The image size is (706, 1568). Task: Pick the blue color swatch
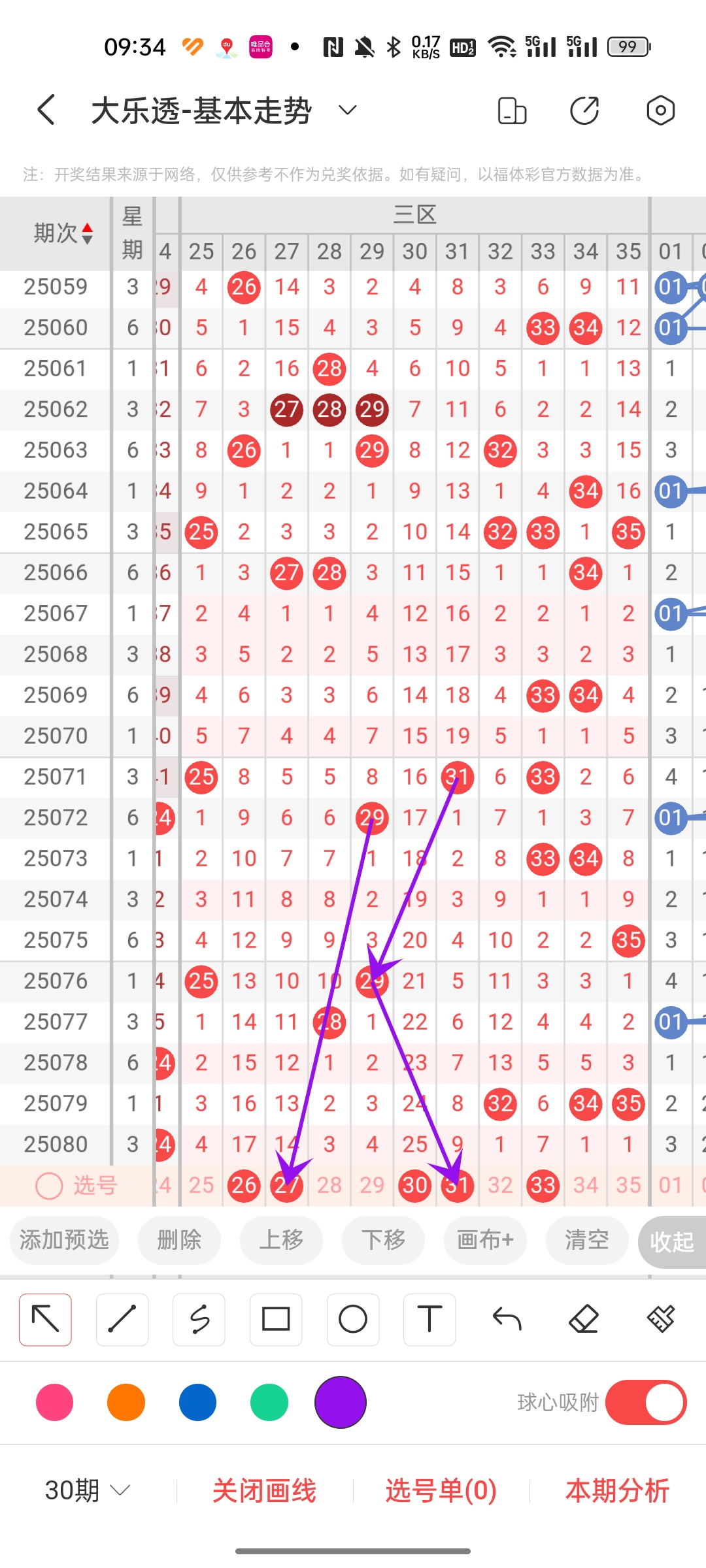click(197, 1402)
